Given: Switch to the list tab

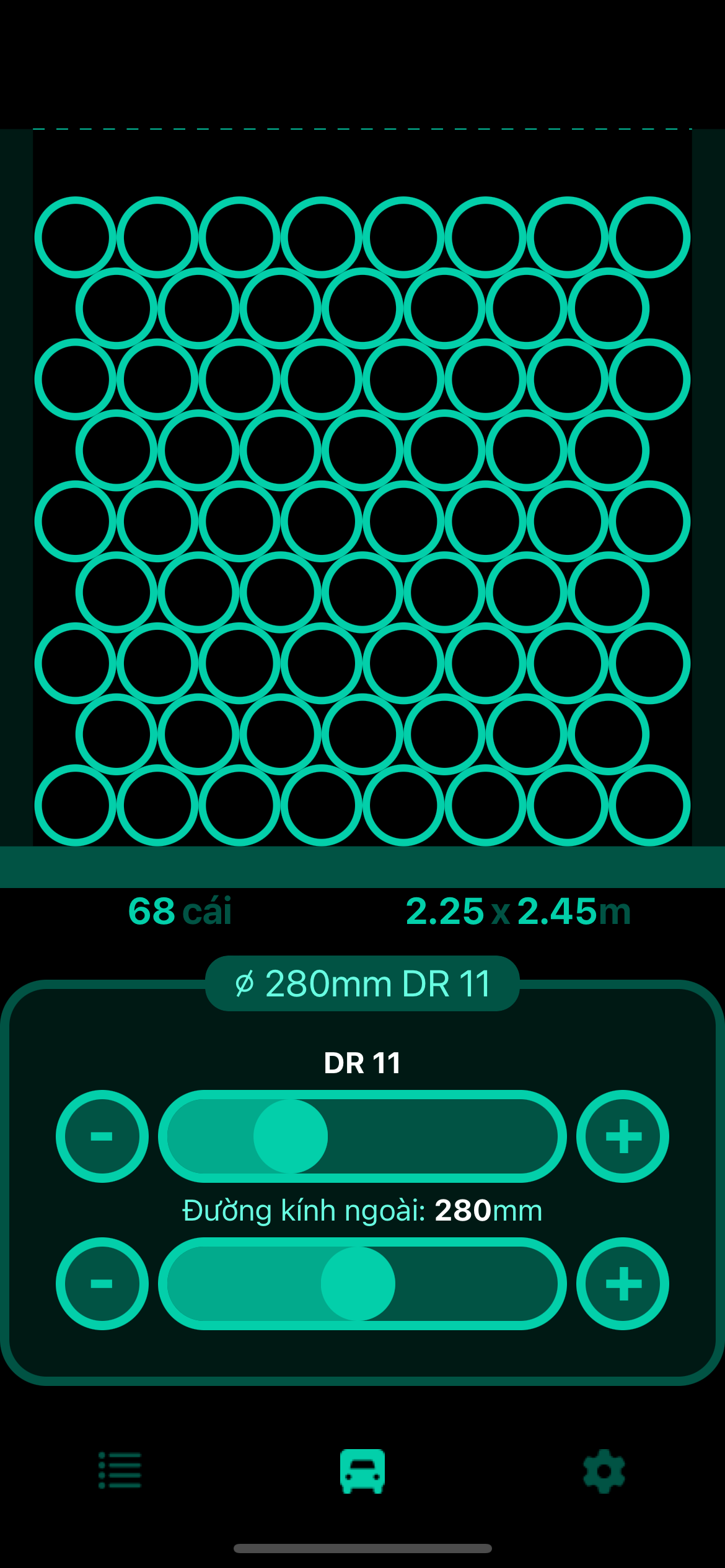Looking at the screenshot, I should coord(120,1470).
